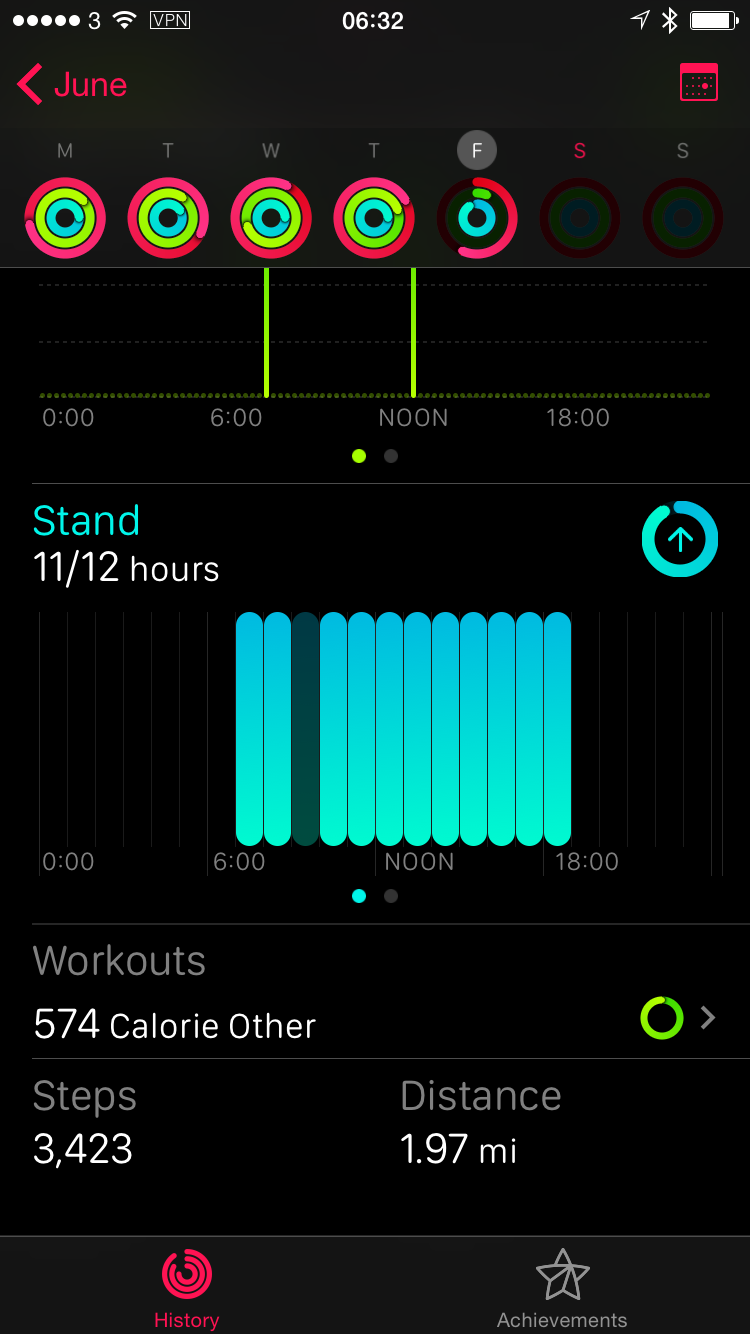Viewport: 750px width, 1334px height.
Task: Select Thursday's activity rings
Action: point(374,218)
